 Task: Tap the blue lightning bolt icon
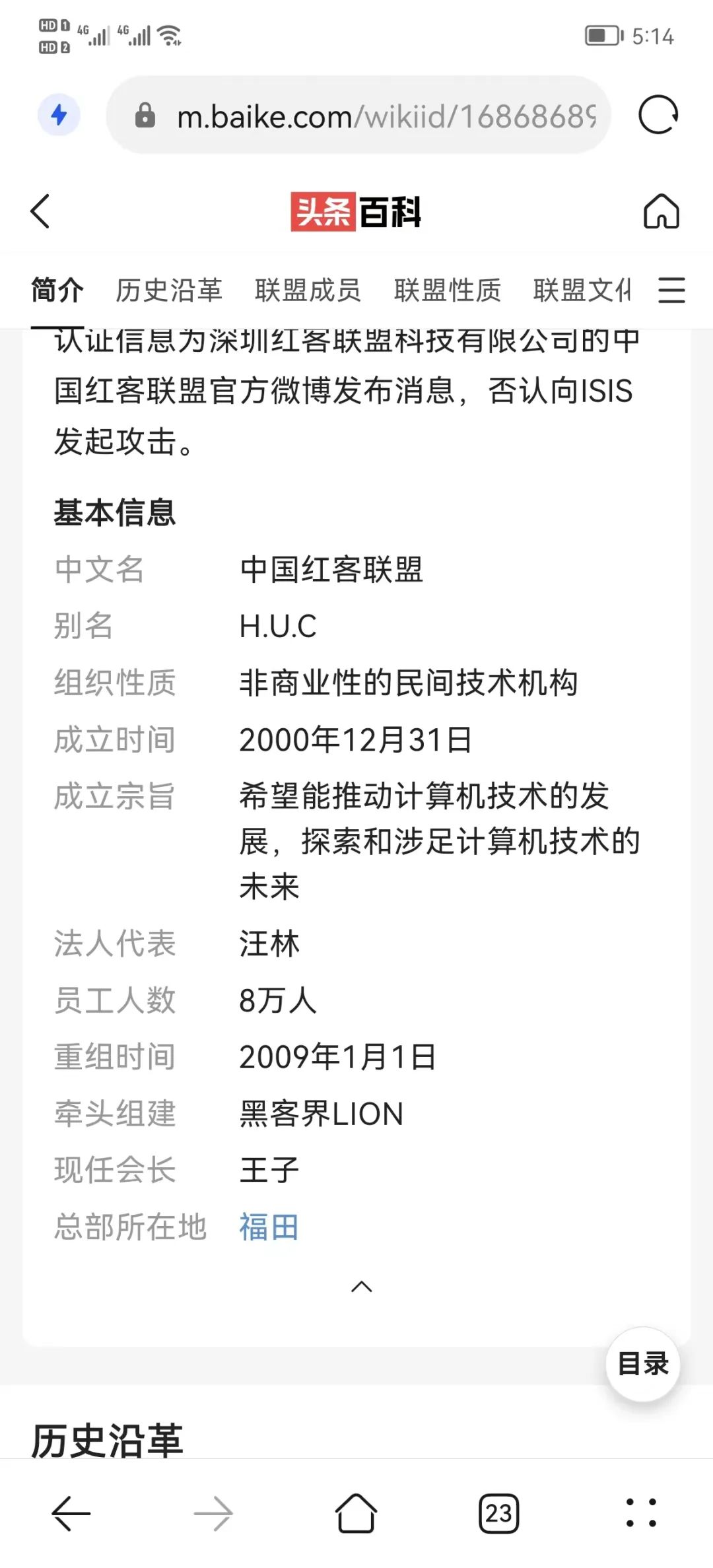coord(59,115)
